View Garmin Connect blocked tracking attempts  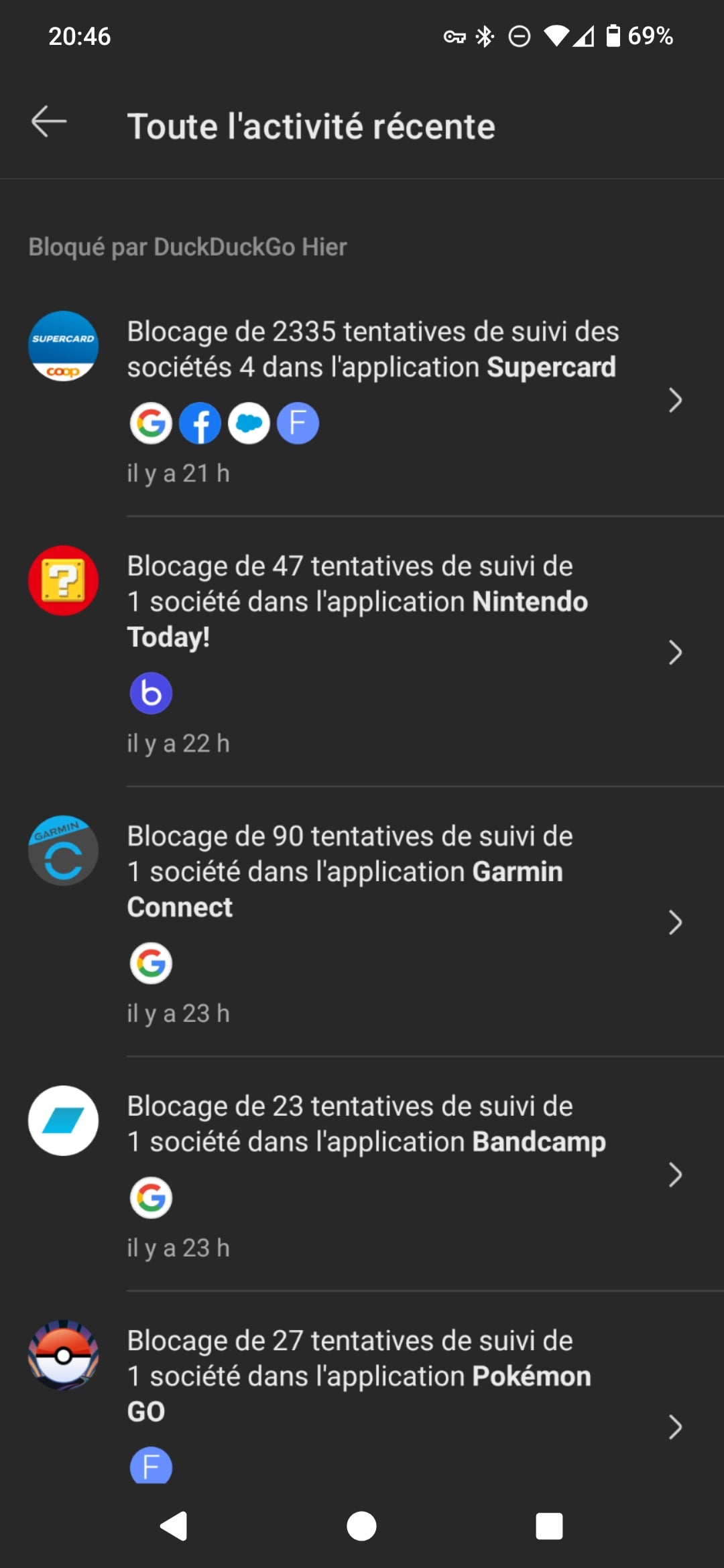click(362, 922)
